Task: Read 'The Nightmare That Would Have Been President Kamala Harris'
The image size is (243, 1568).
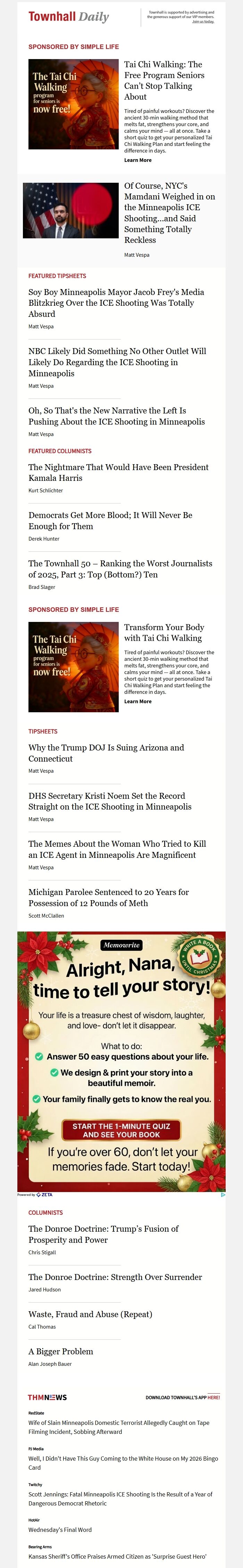Action: pos(118,473)
